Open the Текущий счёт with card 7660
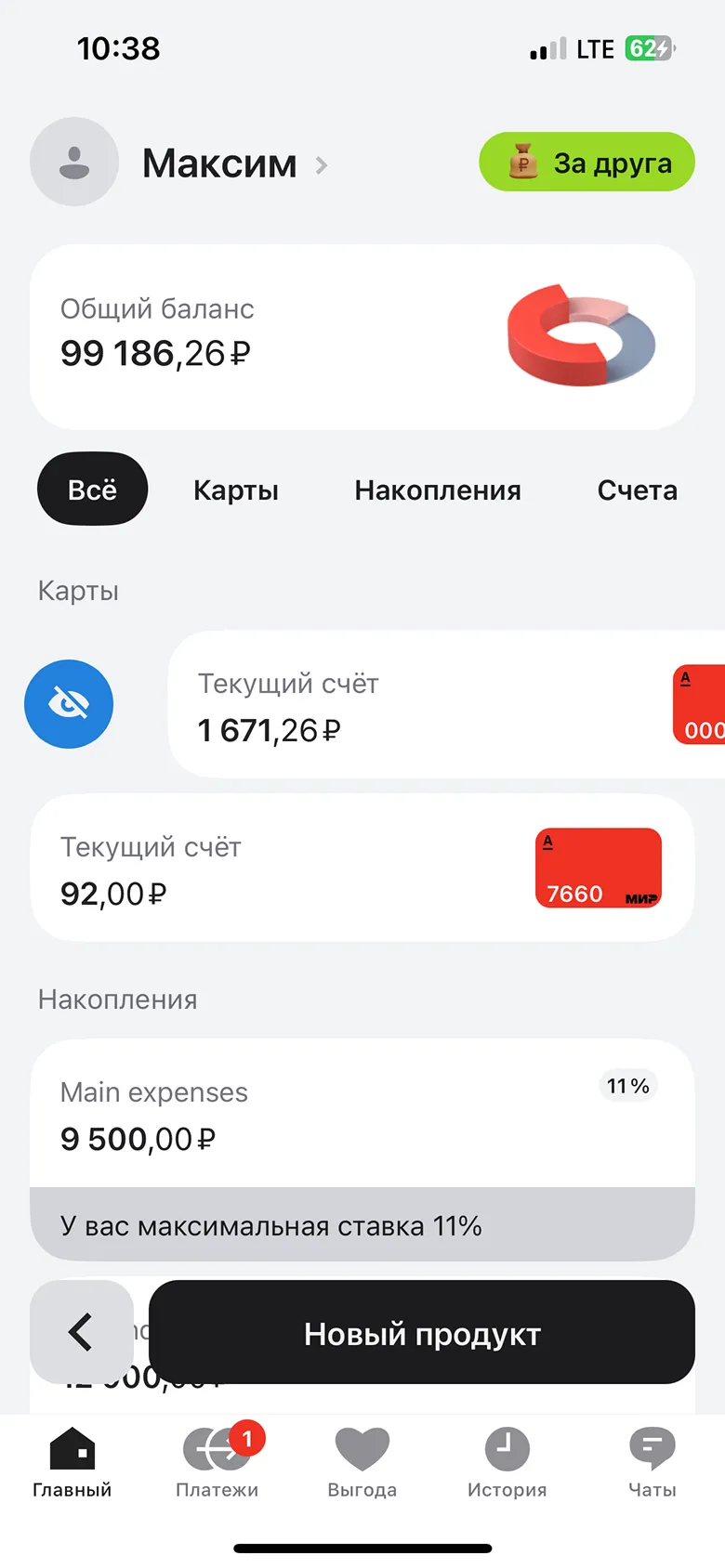Screen dimensions: 725x1568 tap(362, 869)
